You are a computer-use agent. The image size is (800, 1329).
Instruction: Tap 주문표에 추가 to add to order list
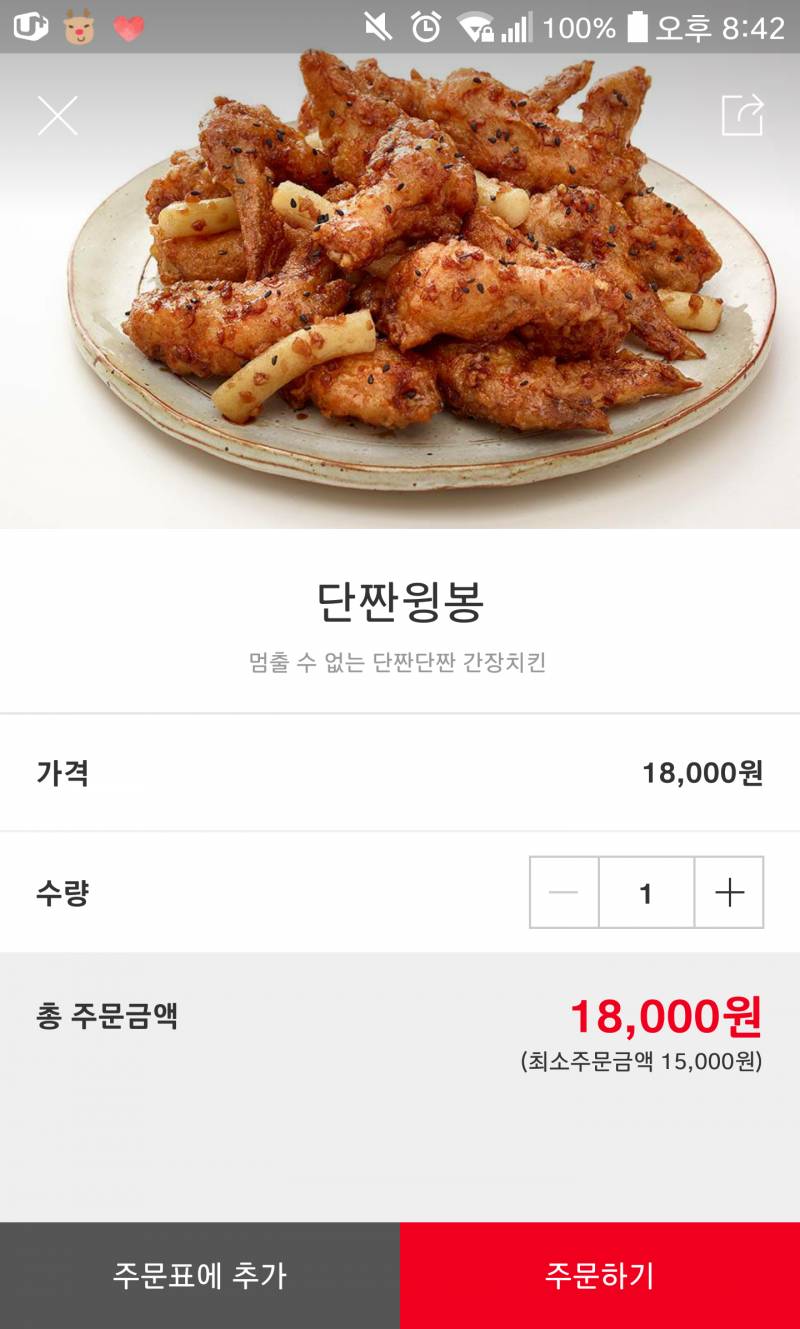pyautogui.click(x=199, y=1275)
